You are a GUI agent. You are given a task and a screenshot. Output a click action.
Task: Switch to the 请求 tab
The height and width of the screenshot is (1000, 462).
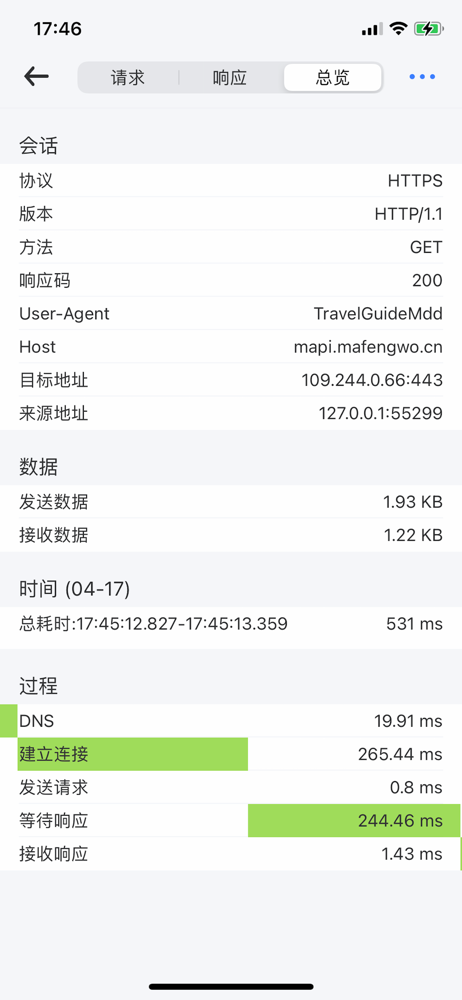[x=128, y=78]
